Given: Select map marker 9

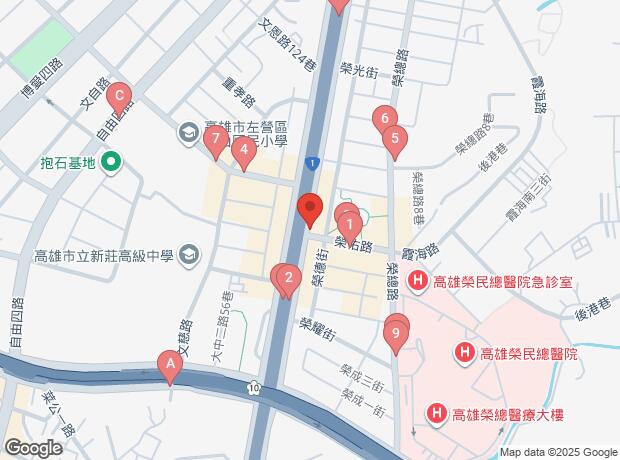Looking at the screenshot, I should coord(396,337).
